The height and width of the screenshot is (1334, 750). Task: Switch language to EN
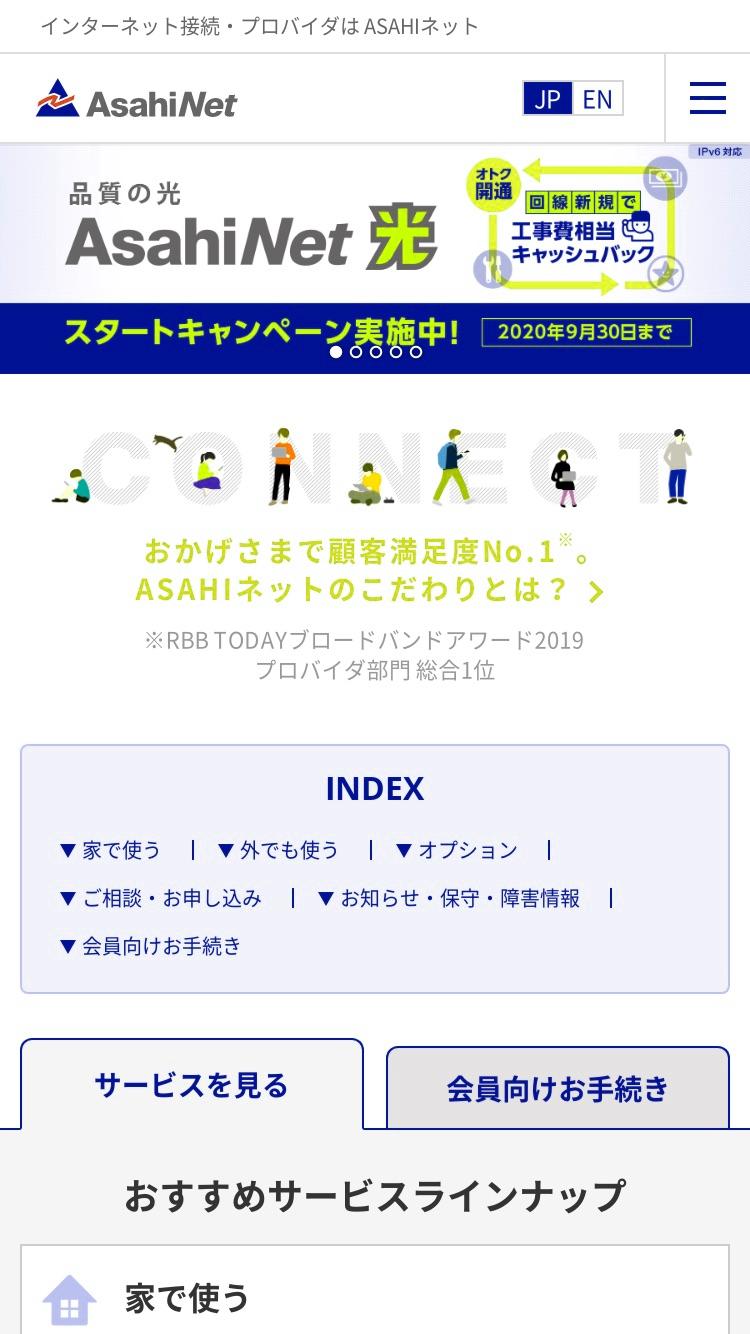[598, 99]
